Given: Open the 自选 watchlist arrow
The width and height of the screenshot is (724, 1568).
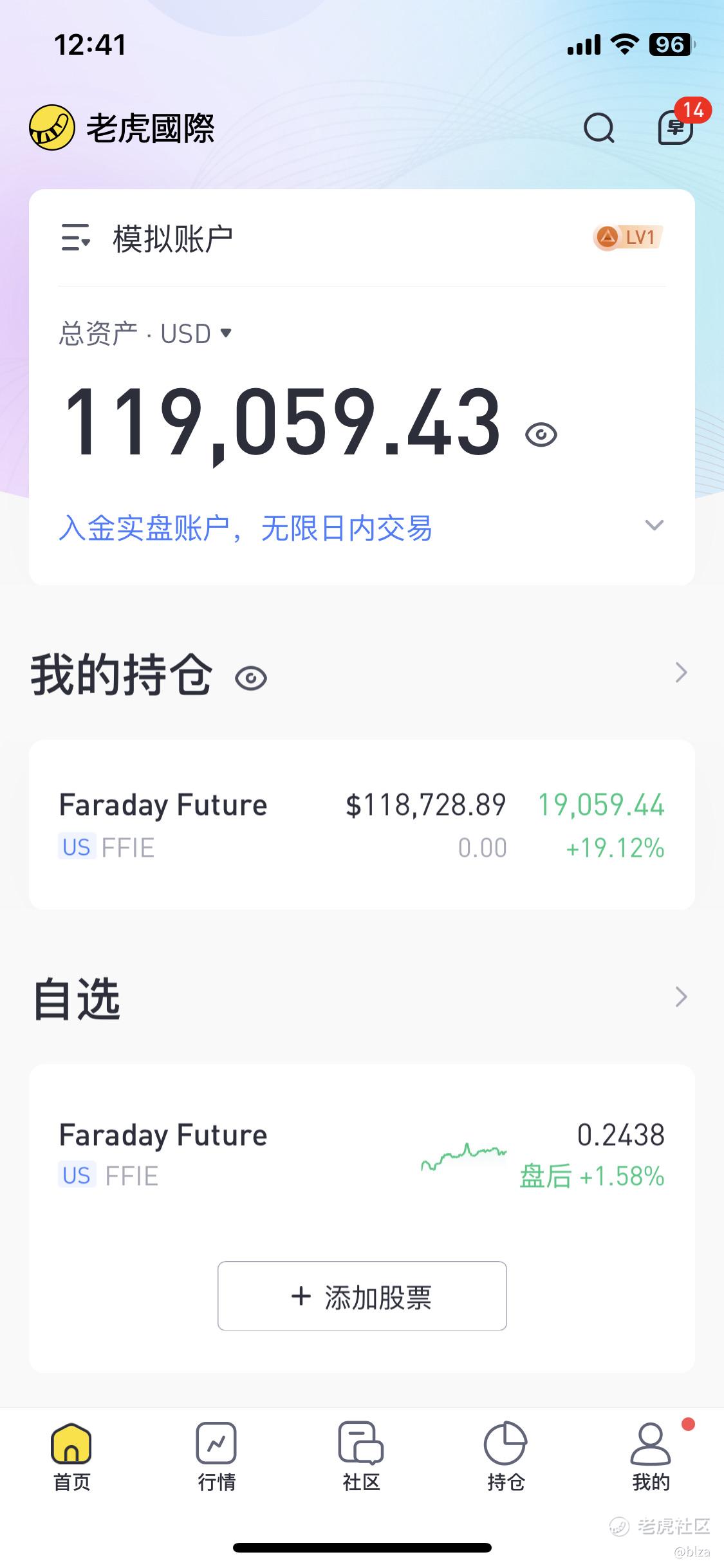Looking at the screenshot, I should [681, 997].
